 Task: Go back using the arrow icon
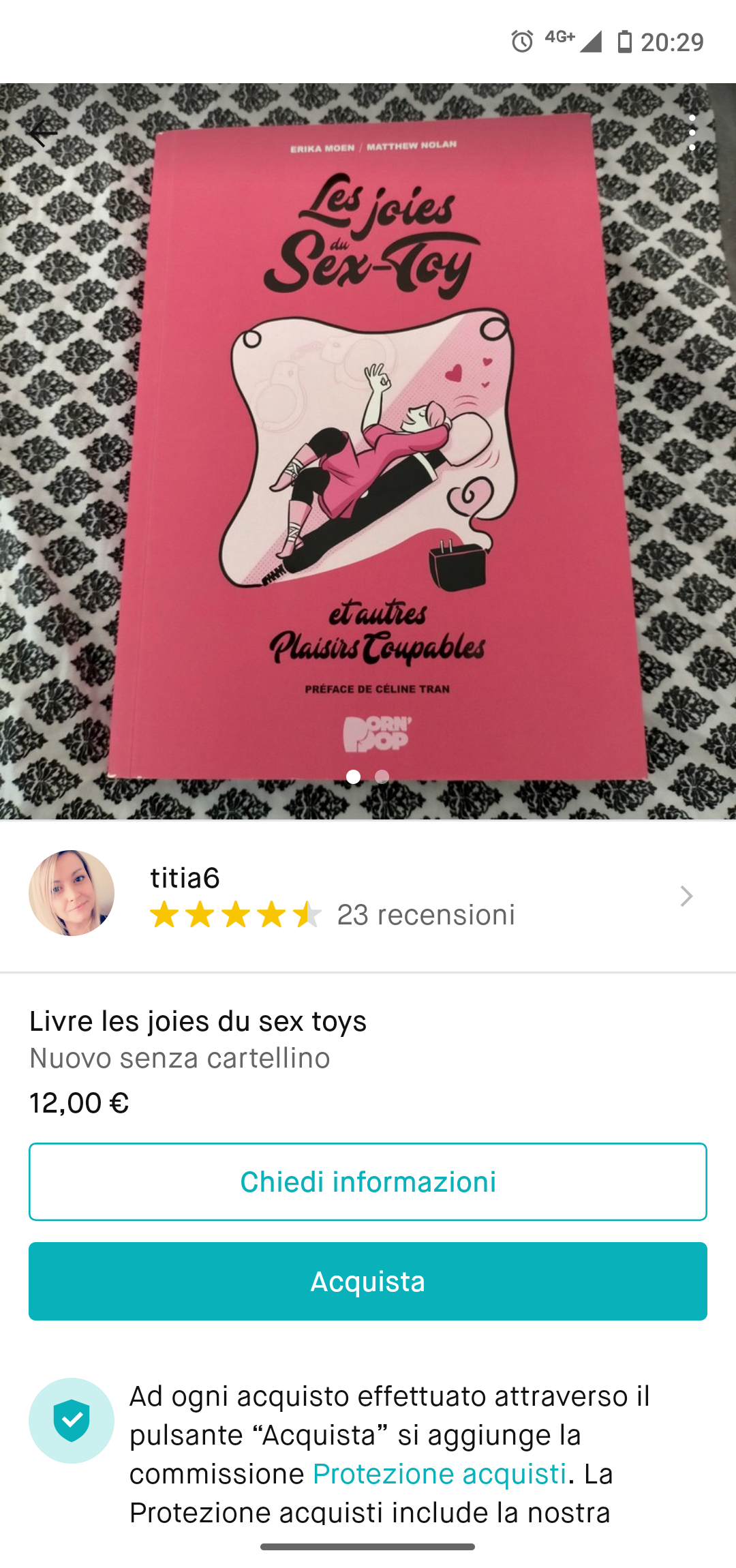point(44,134)
